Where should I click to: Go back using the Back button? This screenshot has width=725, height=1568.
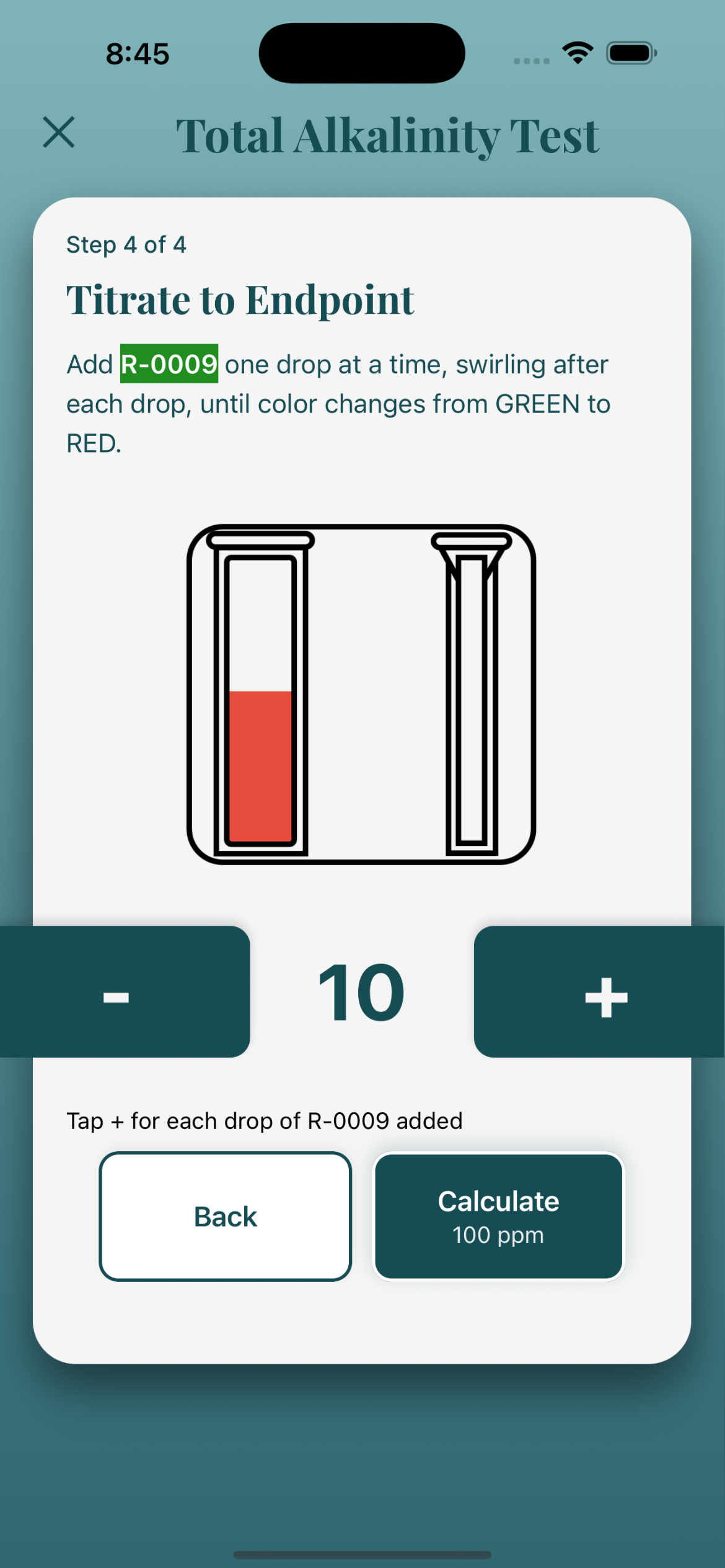(225, 1216)
